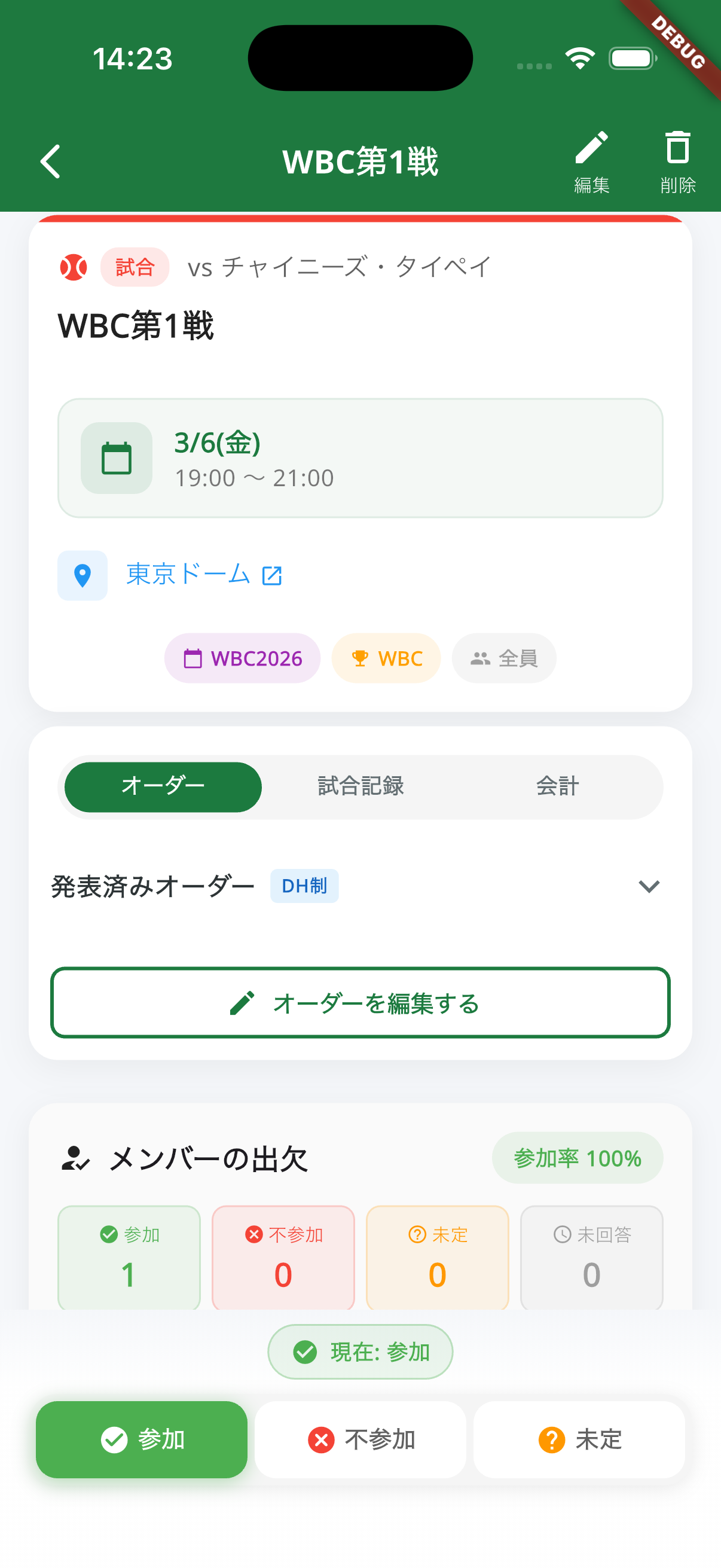
Task: Click the baseball icon beside 試合 badge
Action: [x=72, y=266]
